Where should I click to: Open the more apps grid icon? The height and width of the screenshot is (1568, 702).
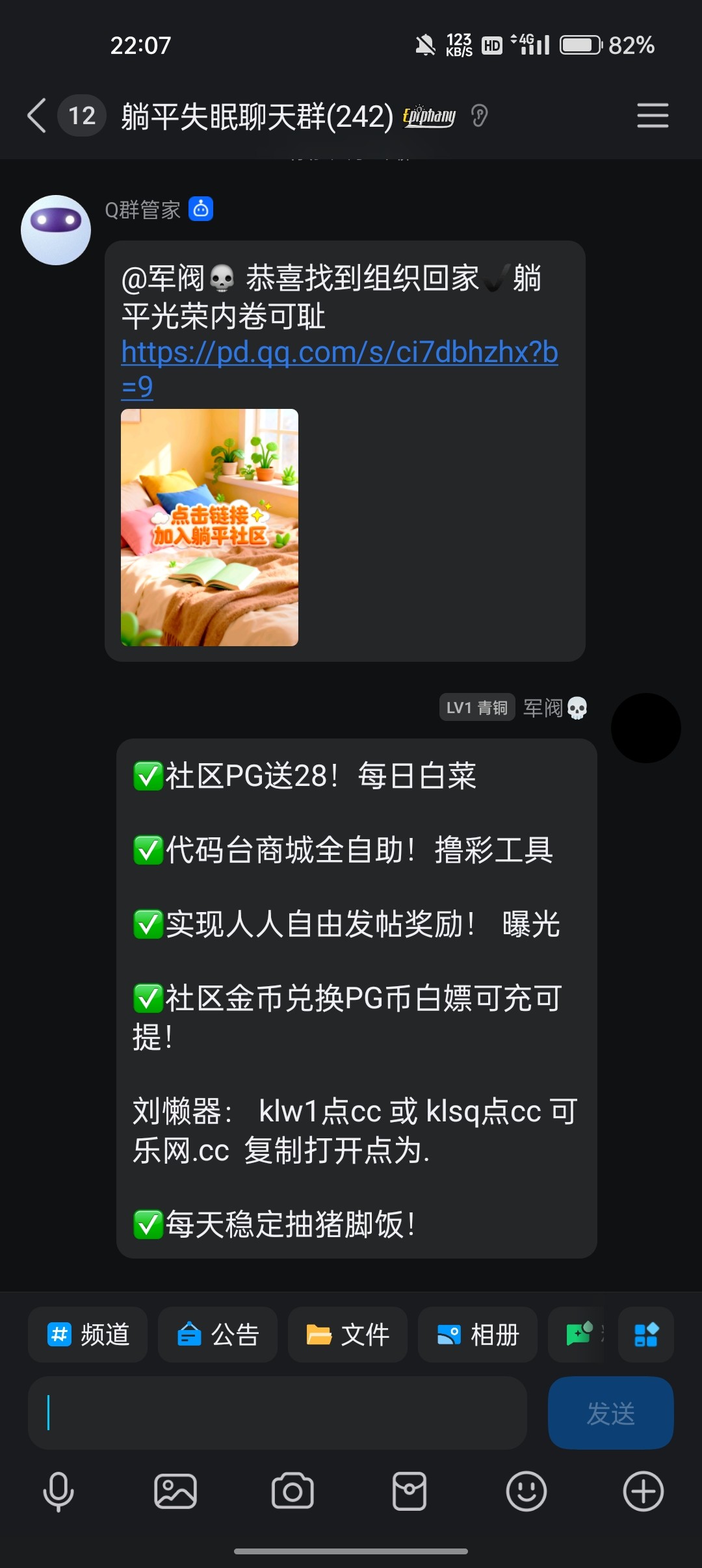[645, 1335]
